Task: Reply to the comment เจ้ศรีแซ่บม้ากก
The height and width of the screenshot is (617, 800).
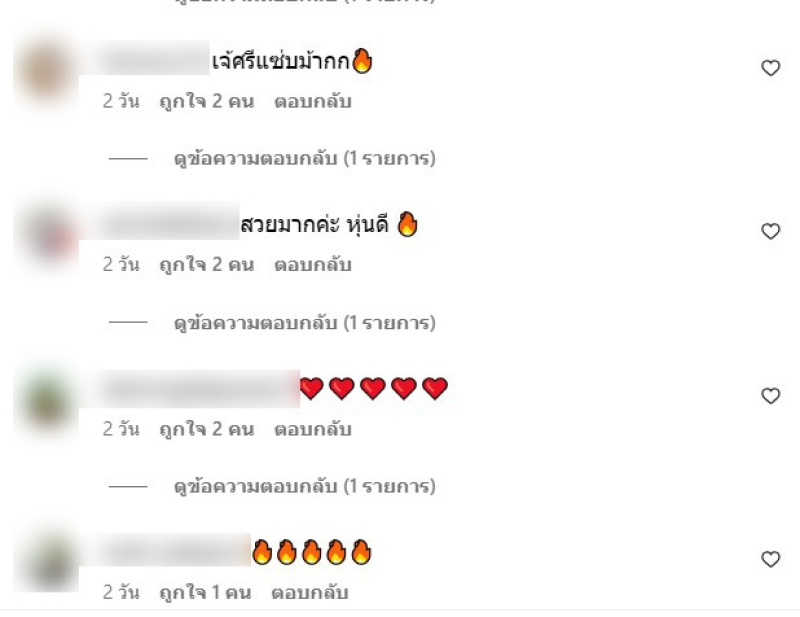Action: 312,102
